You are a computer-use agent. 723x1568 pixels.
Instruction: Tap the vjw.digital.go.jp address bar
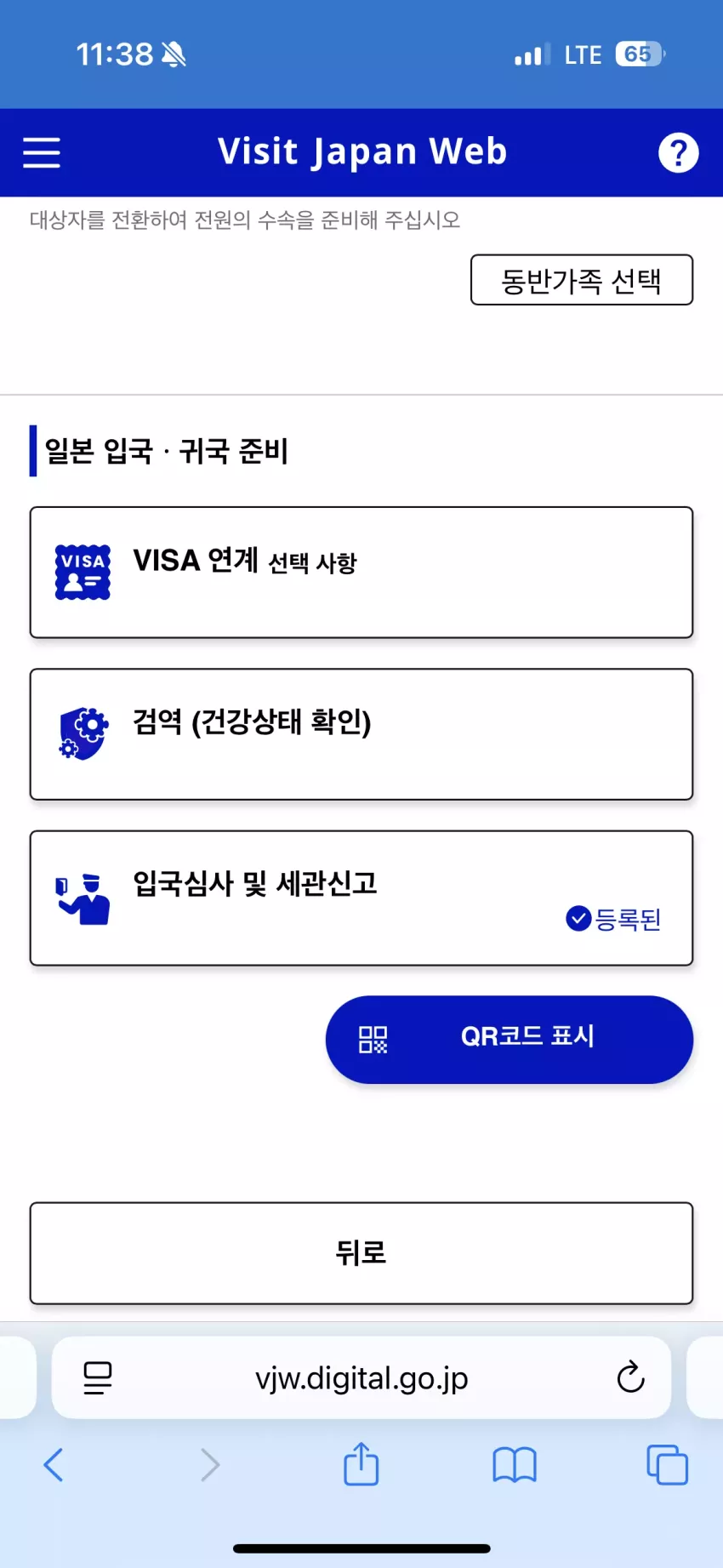tap(361, 1377)
